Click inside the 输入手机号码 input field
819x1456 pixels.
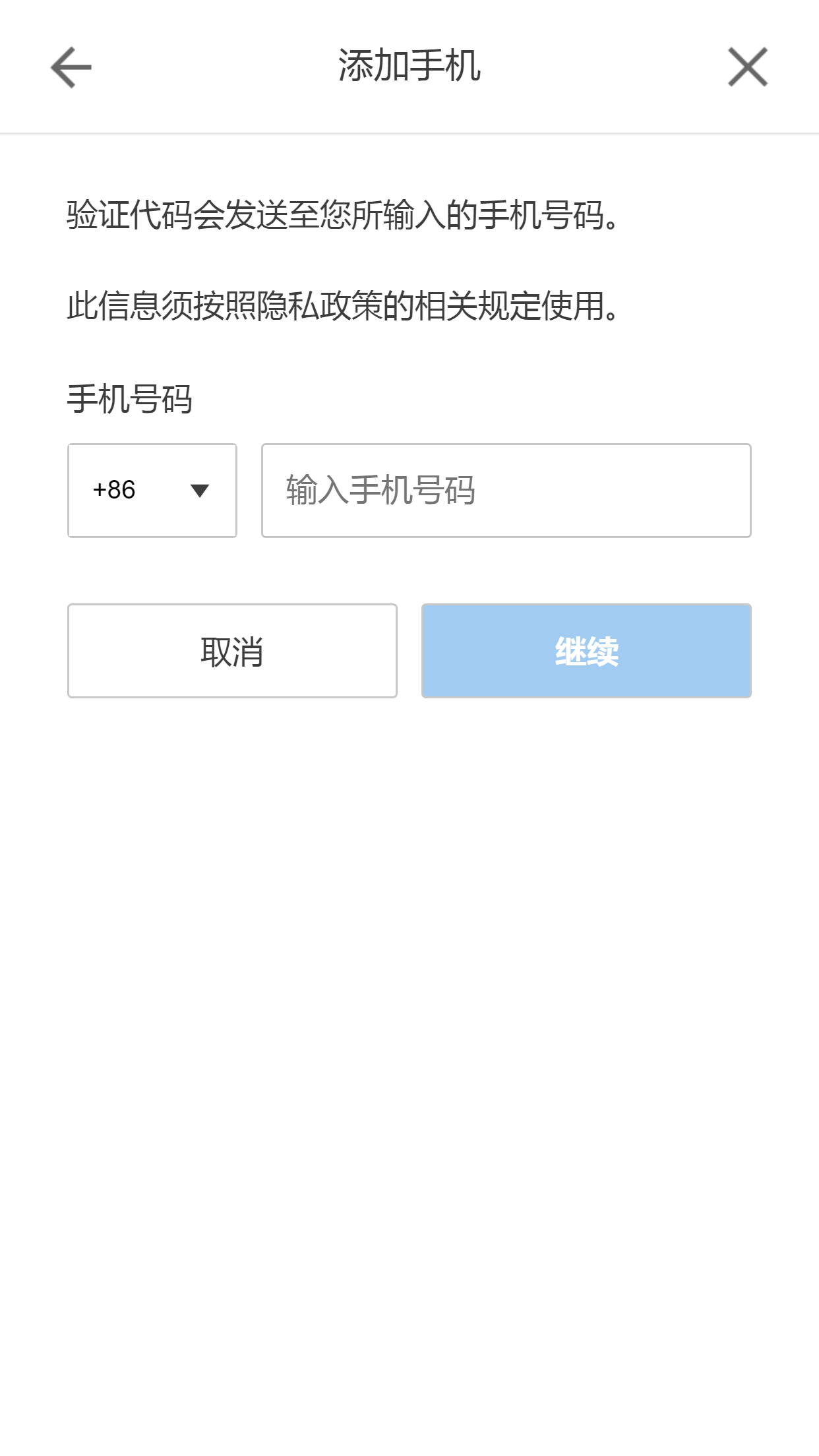[505, 491]
